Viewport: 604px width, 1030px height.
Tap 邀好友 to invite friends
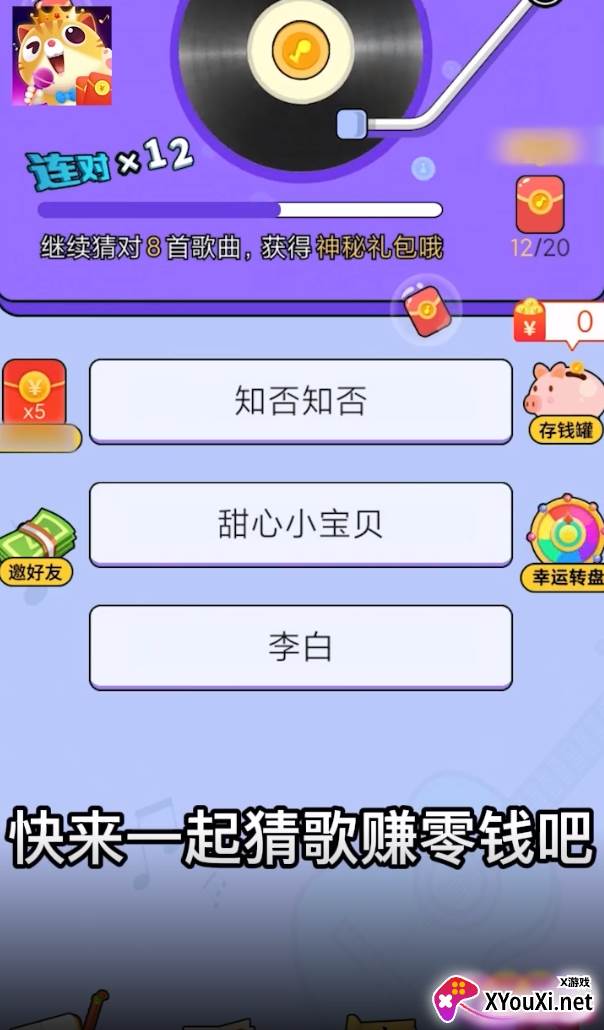click(37, 547)
